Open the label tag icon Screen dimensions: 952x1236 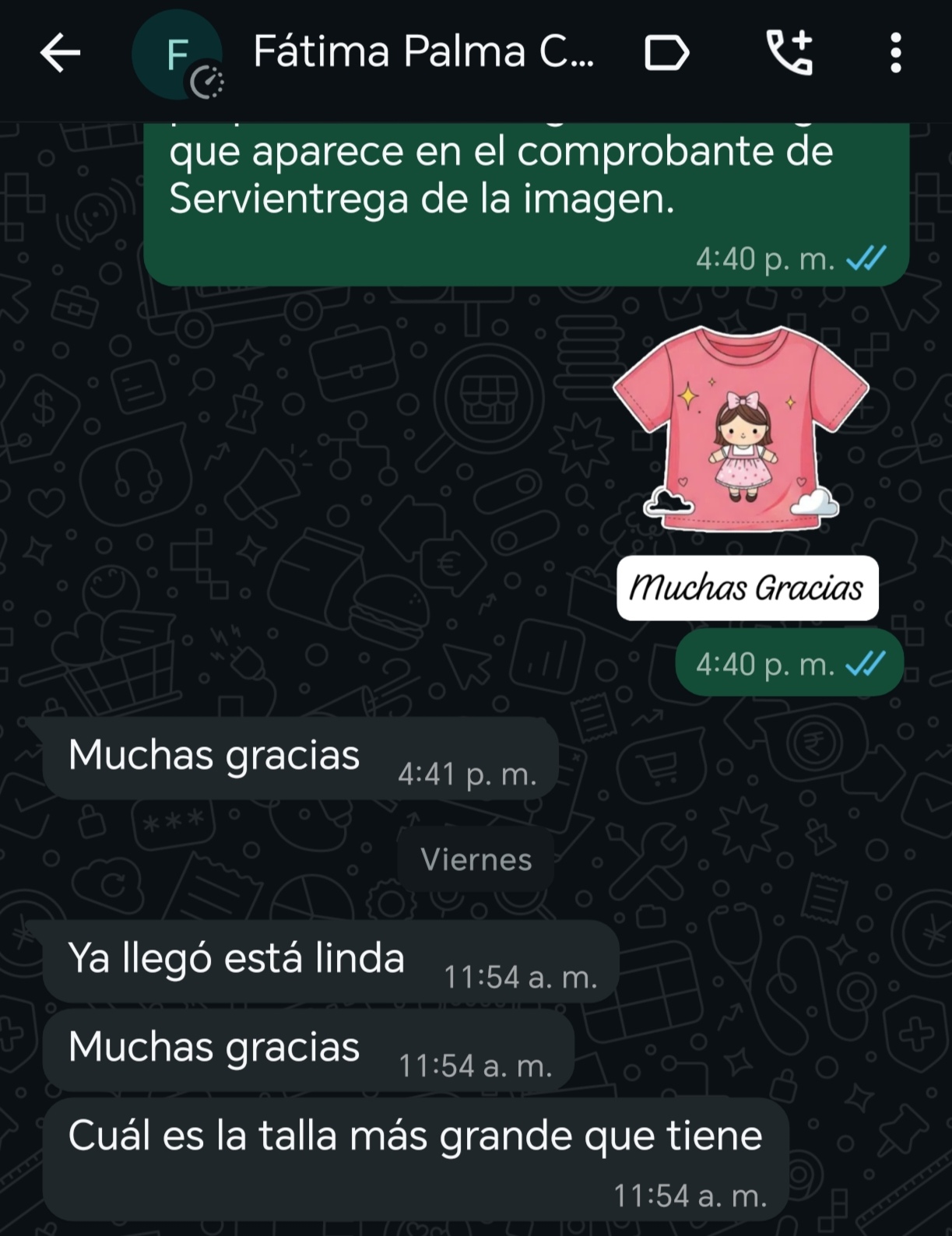coord(667,54)
